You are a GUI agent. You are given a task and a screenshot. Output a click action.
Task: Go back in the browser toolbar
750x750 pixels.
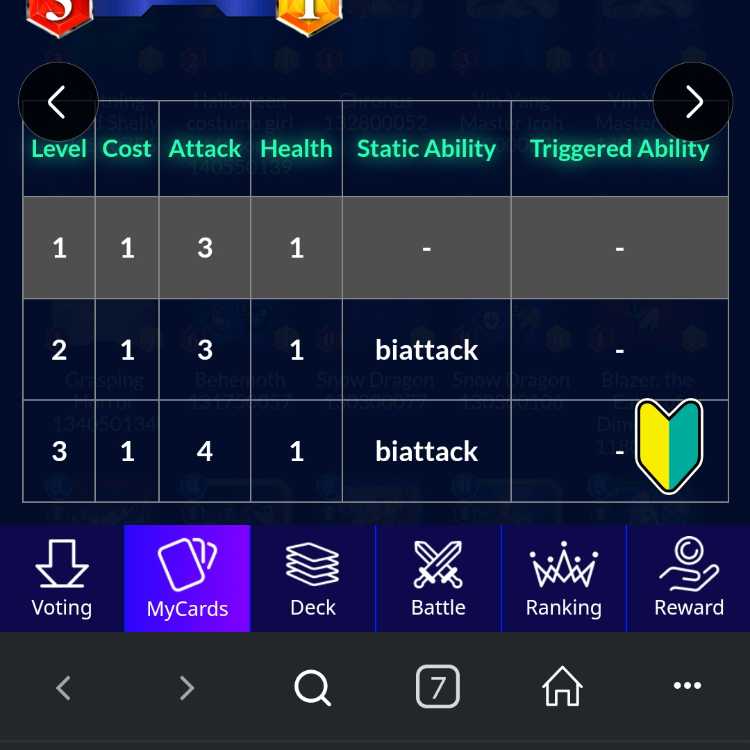tap(63, 687)
